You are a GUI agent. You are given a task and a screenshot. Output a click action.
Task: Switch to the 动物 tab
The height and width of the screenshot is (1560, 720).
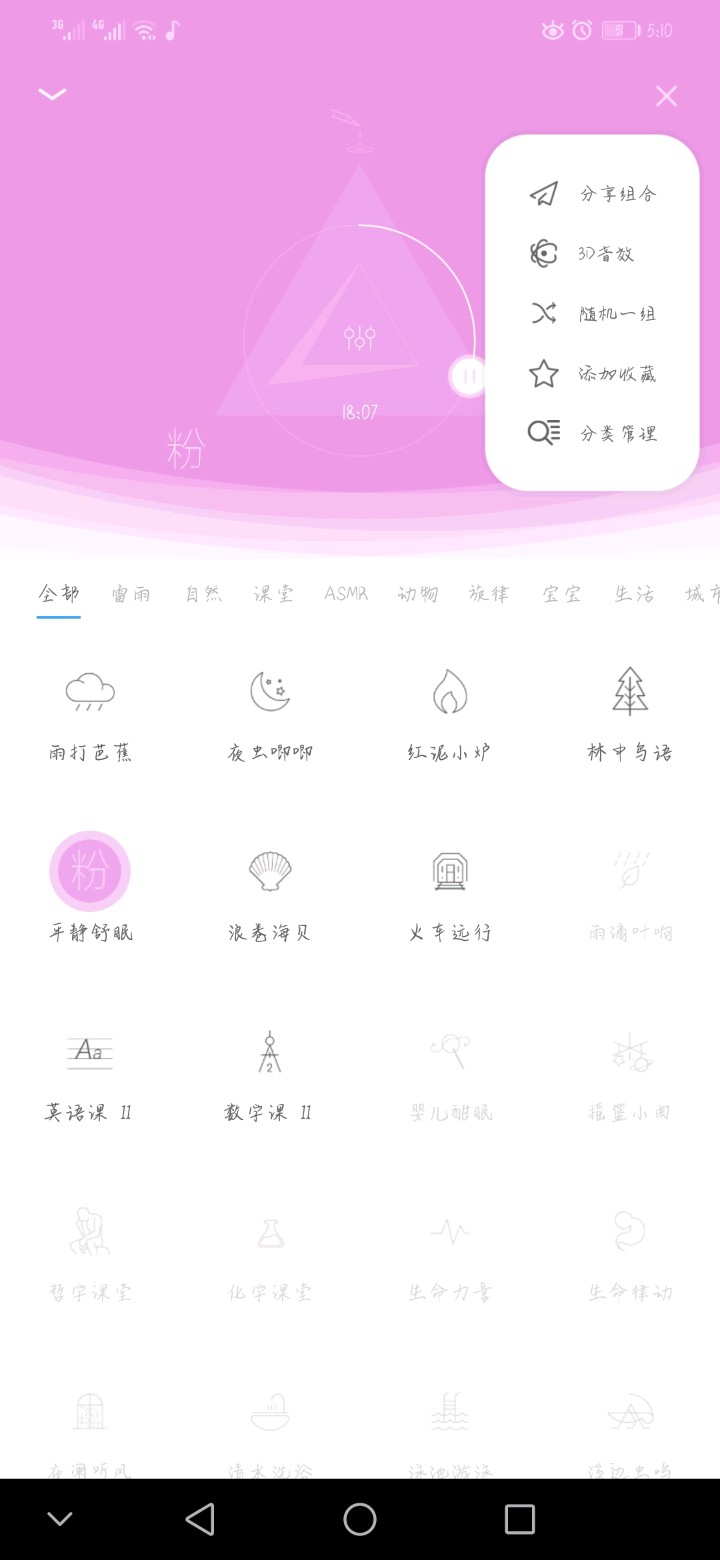[418, 594]
